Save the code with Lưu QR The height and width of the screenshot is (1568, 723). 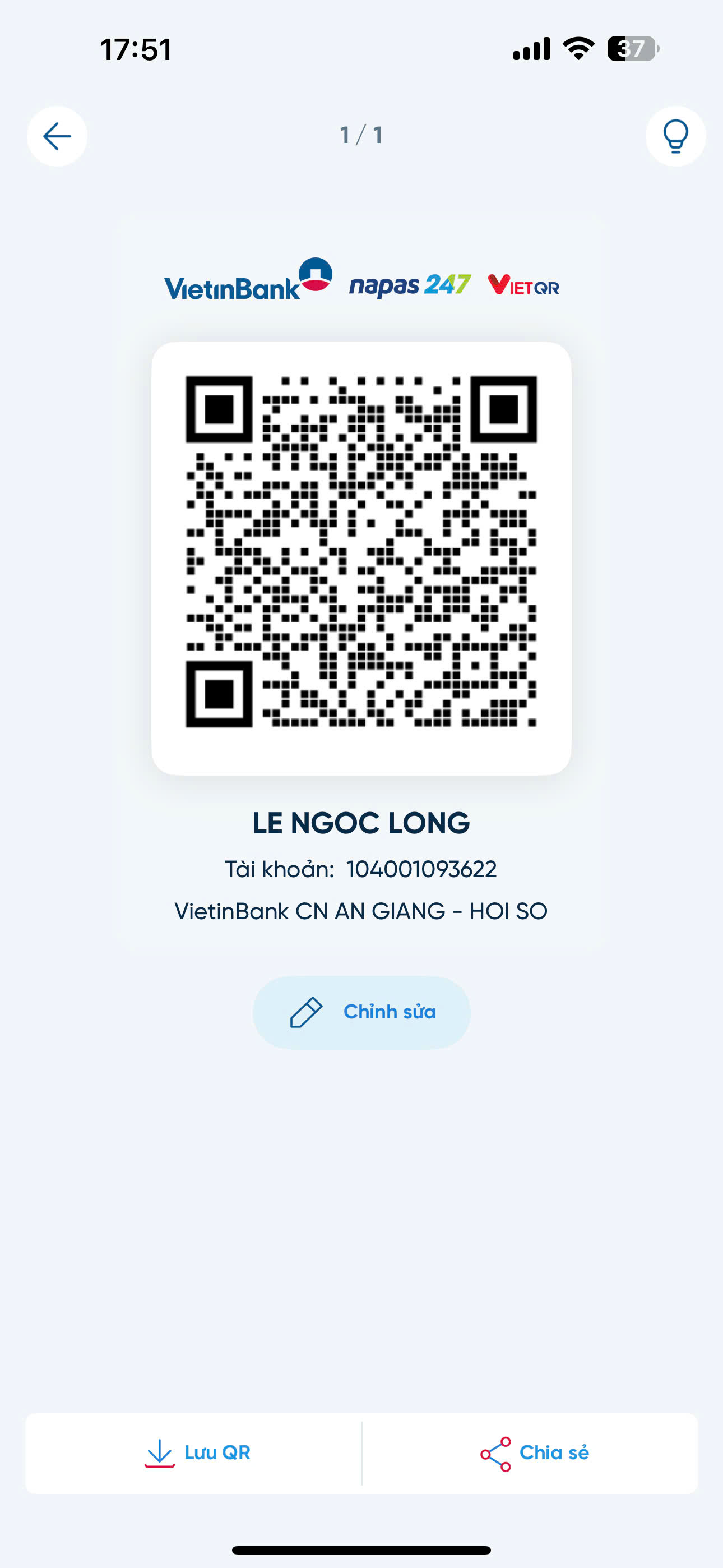pos(197,1453)
